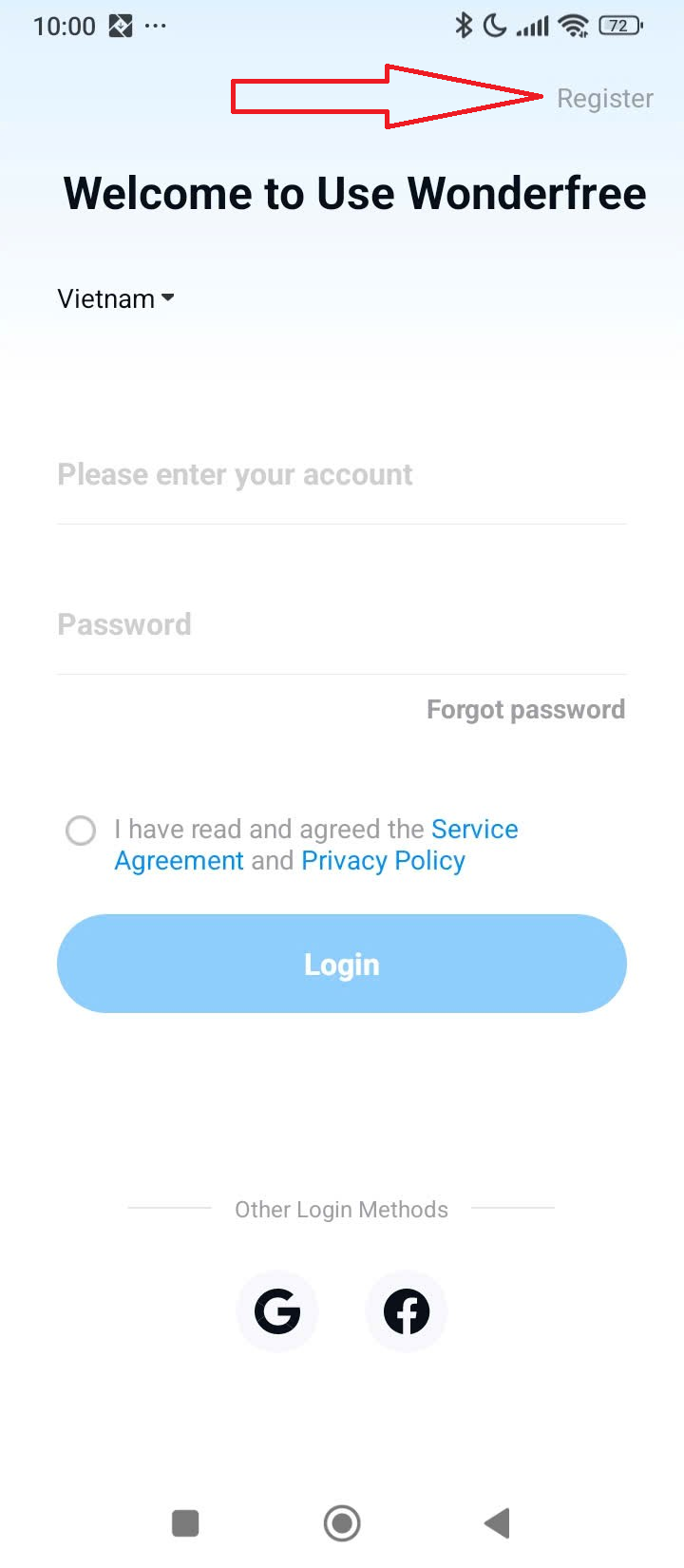This screenshot has height=1568, width=684.
Task: Open the Register link
Action: pyautogui.click(x=604, y=99)
